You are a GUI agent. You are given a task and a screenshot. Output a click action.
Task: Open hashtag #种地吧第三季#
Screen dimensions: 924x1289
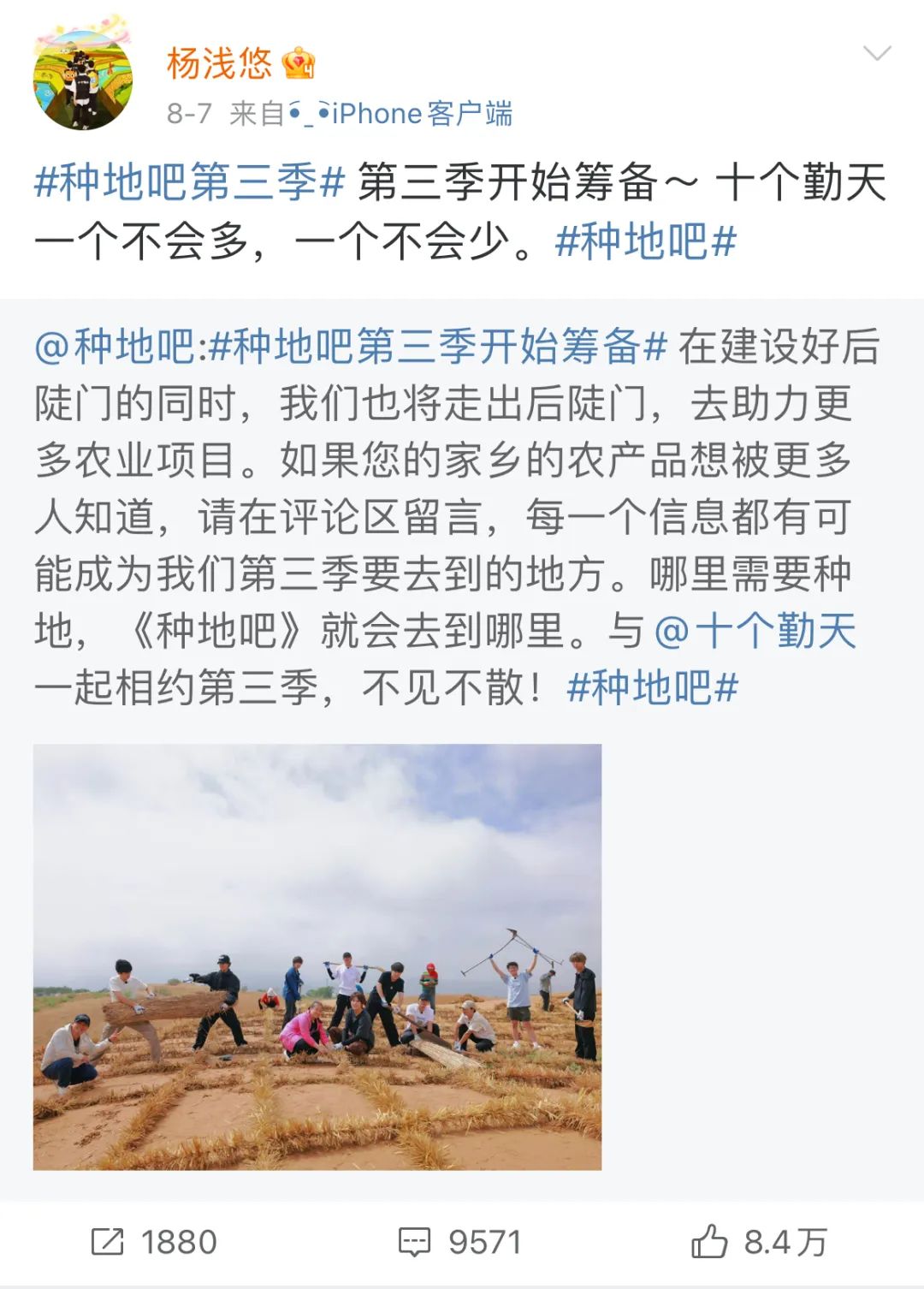click(189, 182)
